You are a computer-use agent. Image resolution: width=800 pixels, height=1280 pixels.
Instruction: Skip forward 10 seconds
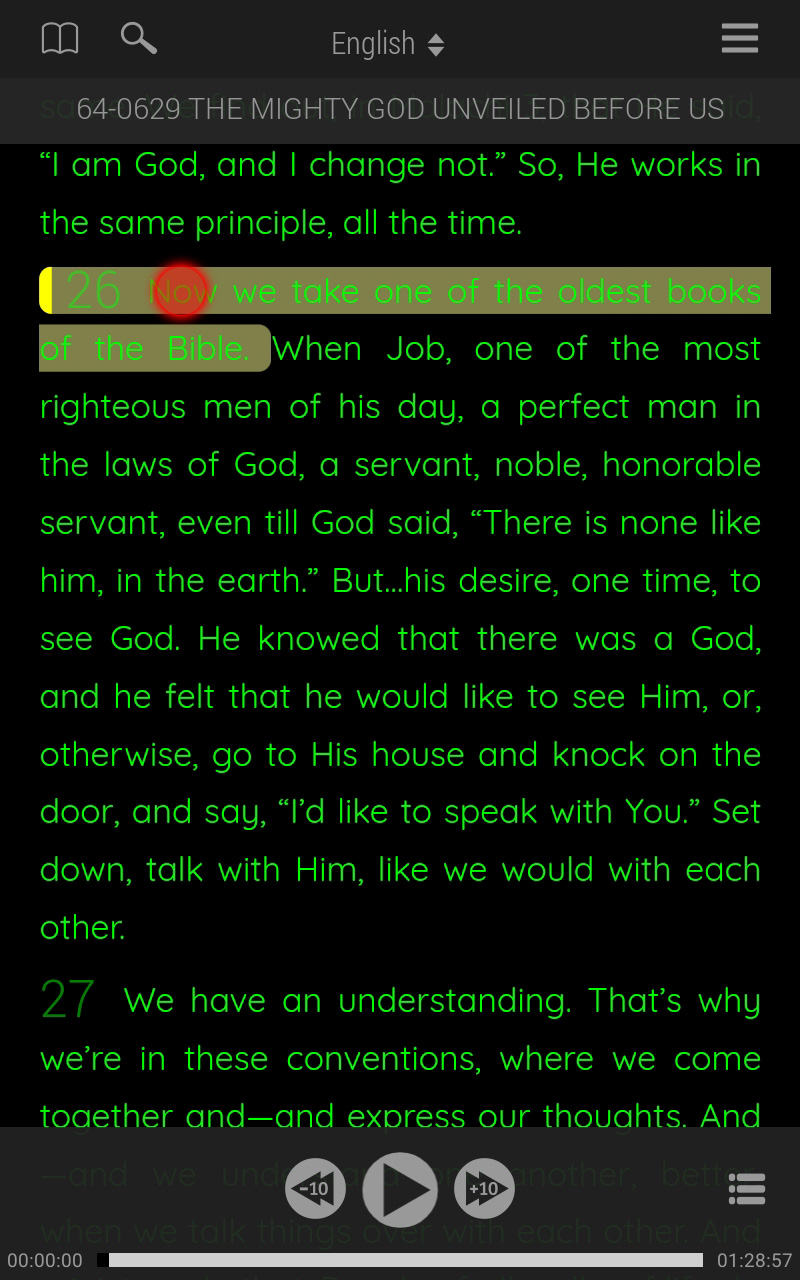(x=484, y=1189)
